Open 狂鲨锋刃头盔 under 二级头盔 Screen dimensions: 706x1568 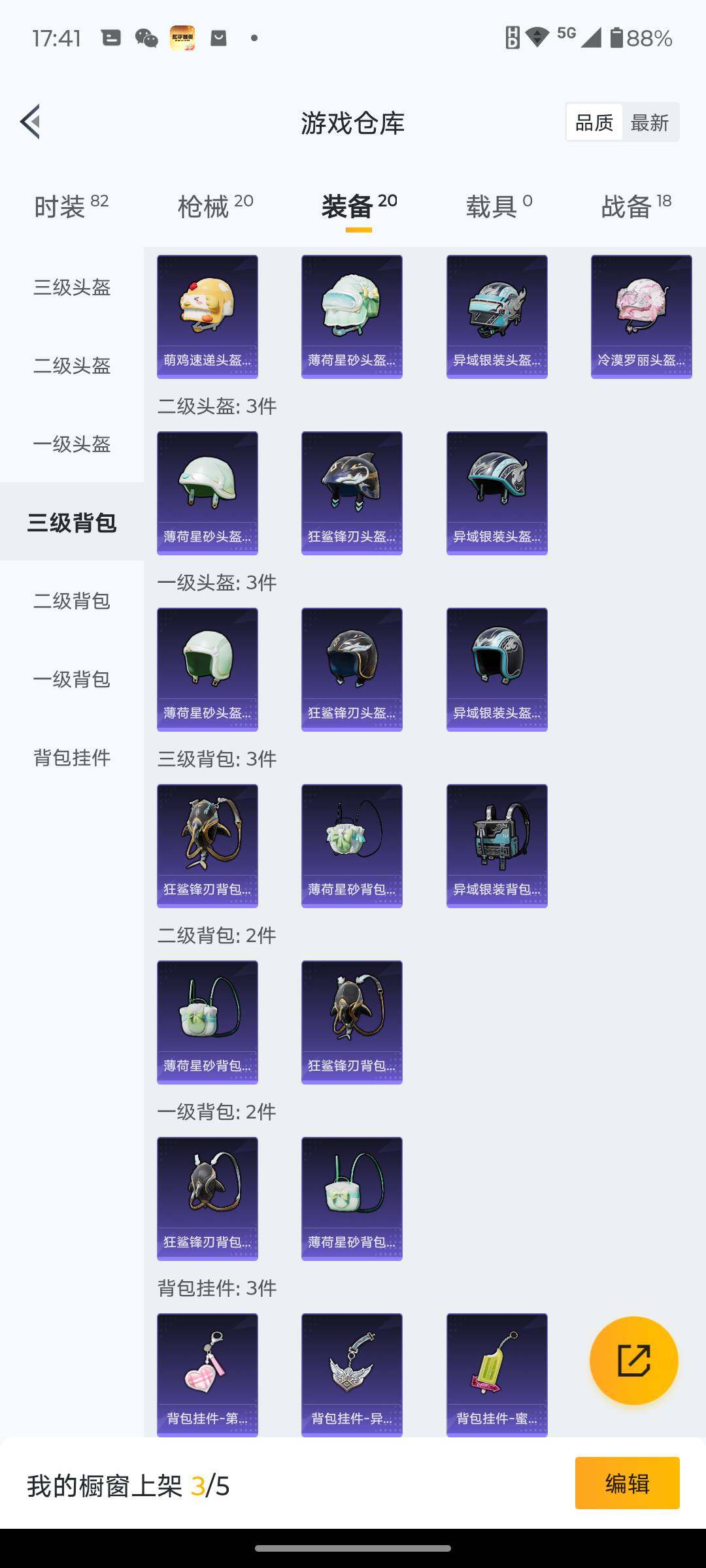(x=352, y=493)
